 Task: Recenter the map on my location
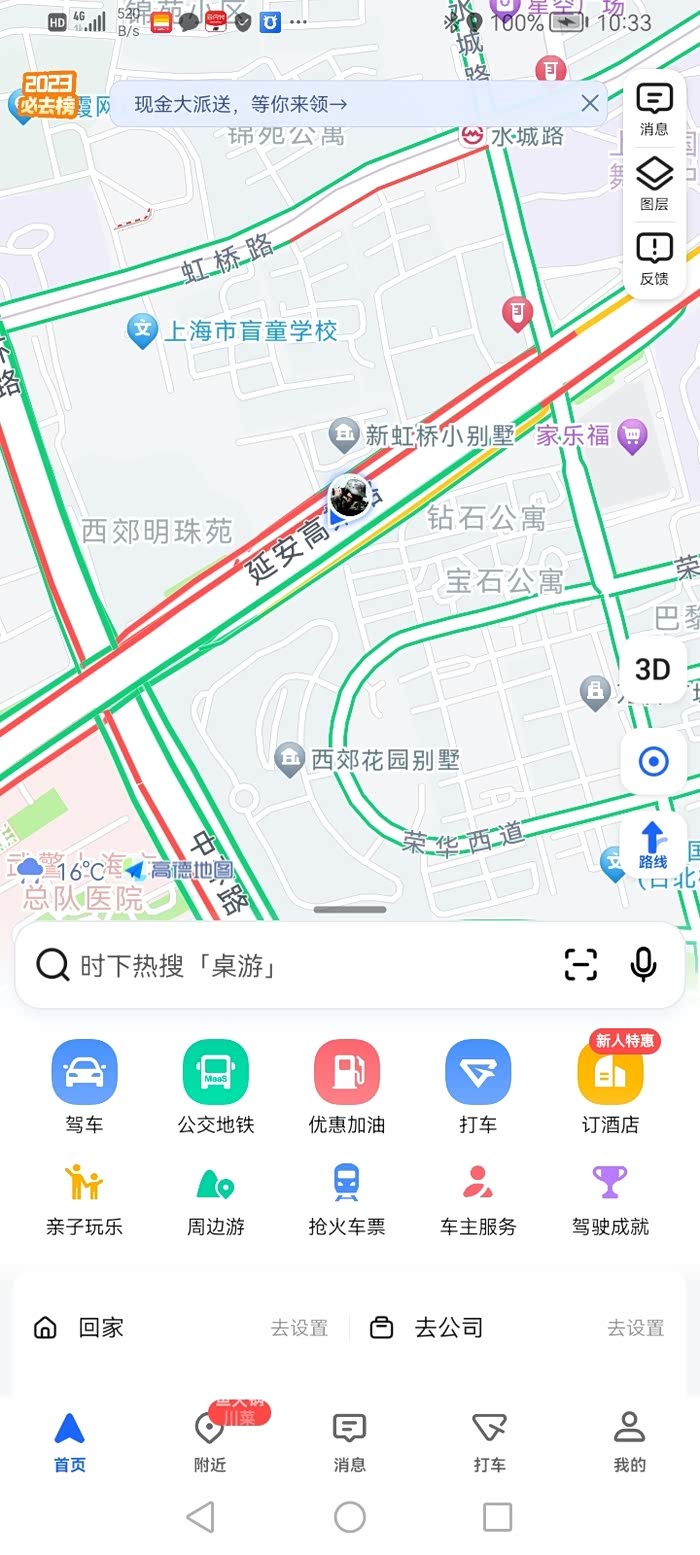(x=653, y=762)
